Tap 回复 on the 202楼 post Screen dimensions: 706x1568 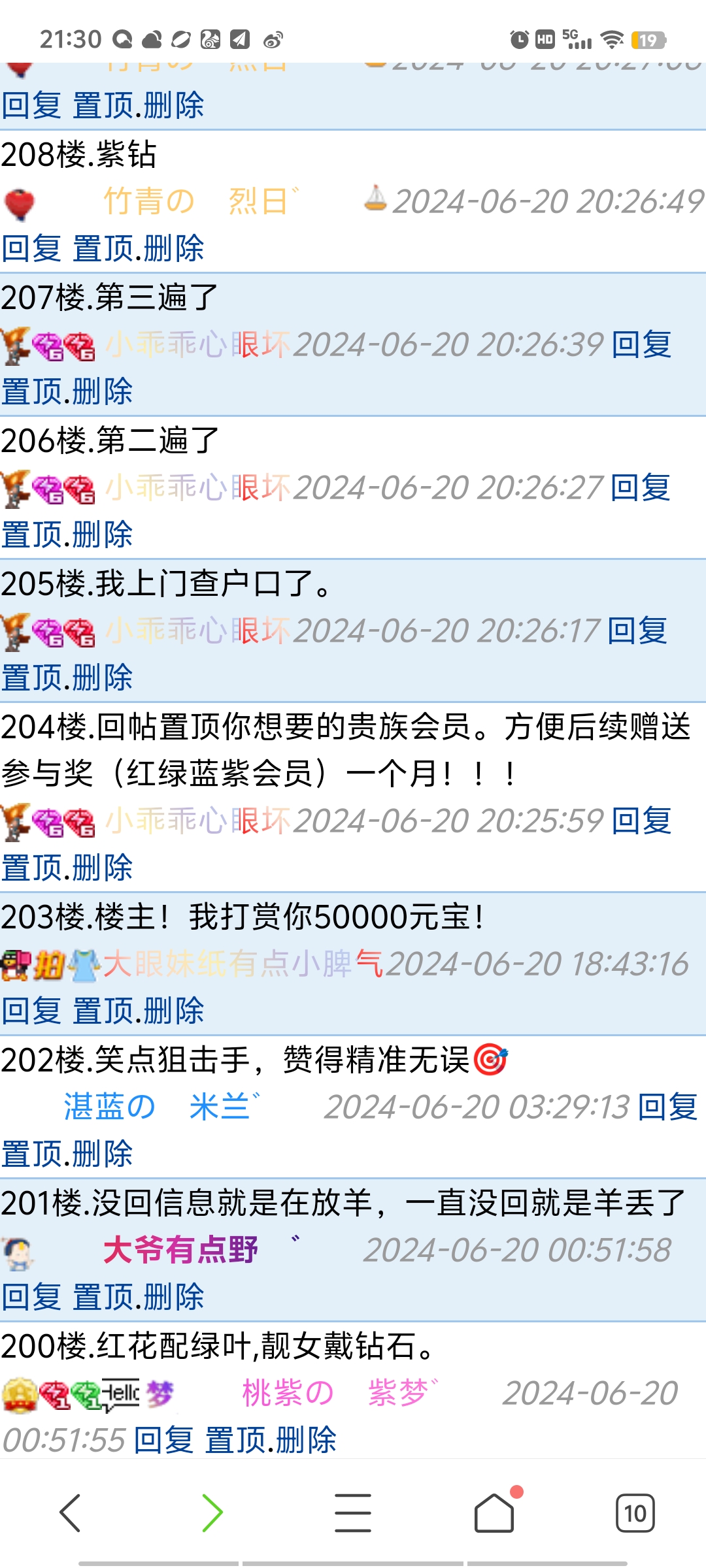point(667,1107)
